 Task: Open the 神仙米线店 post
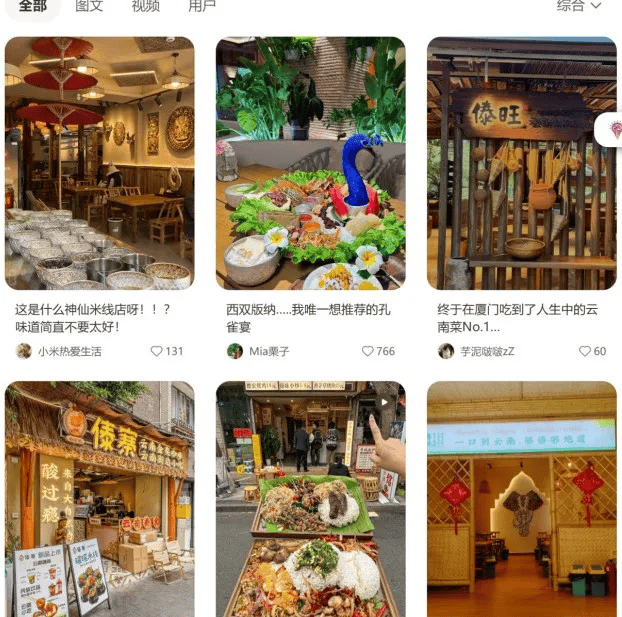[x=99, y=163]
